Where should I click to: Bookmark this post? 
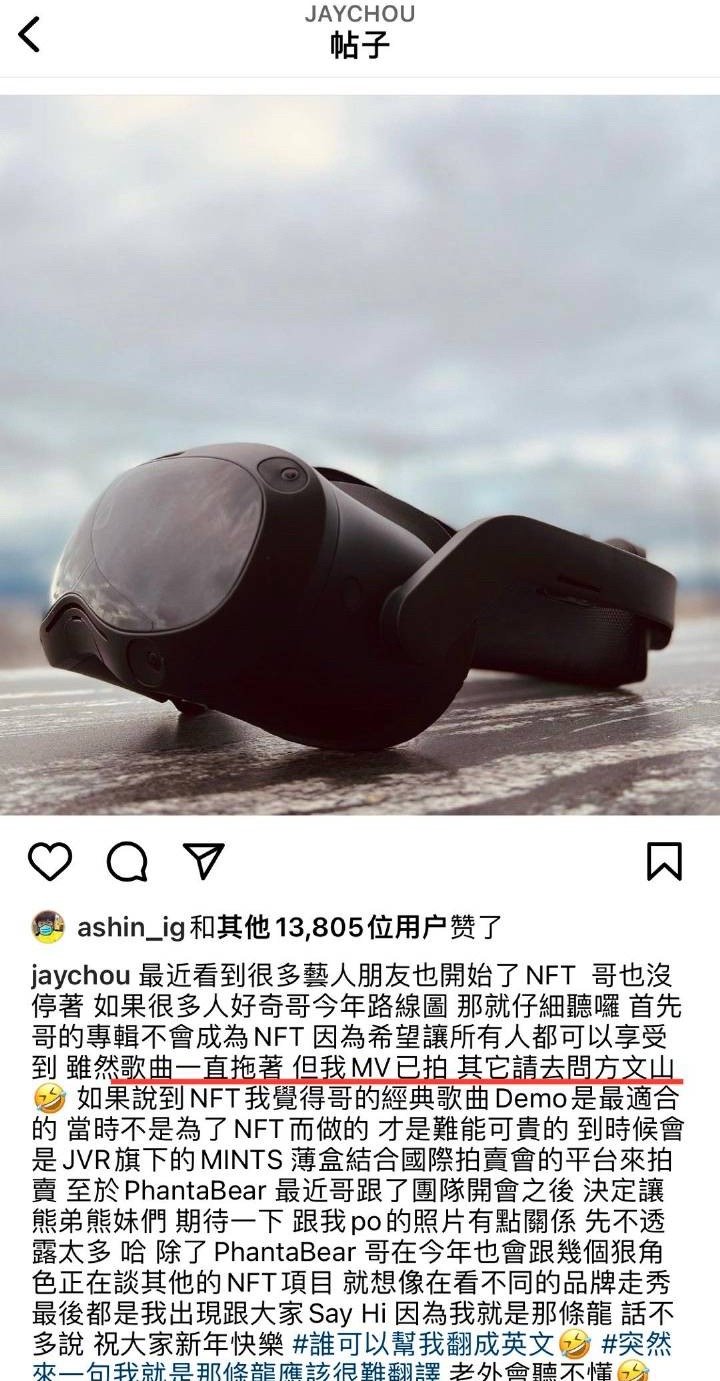pyautogui.click(x=664, y=861)
